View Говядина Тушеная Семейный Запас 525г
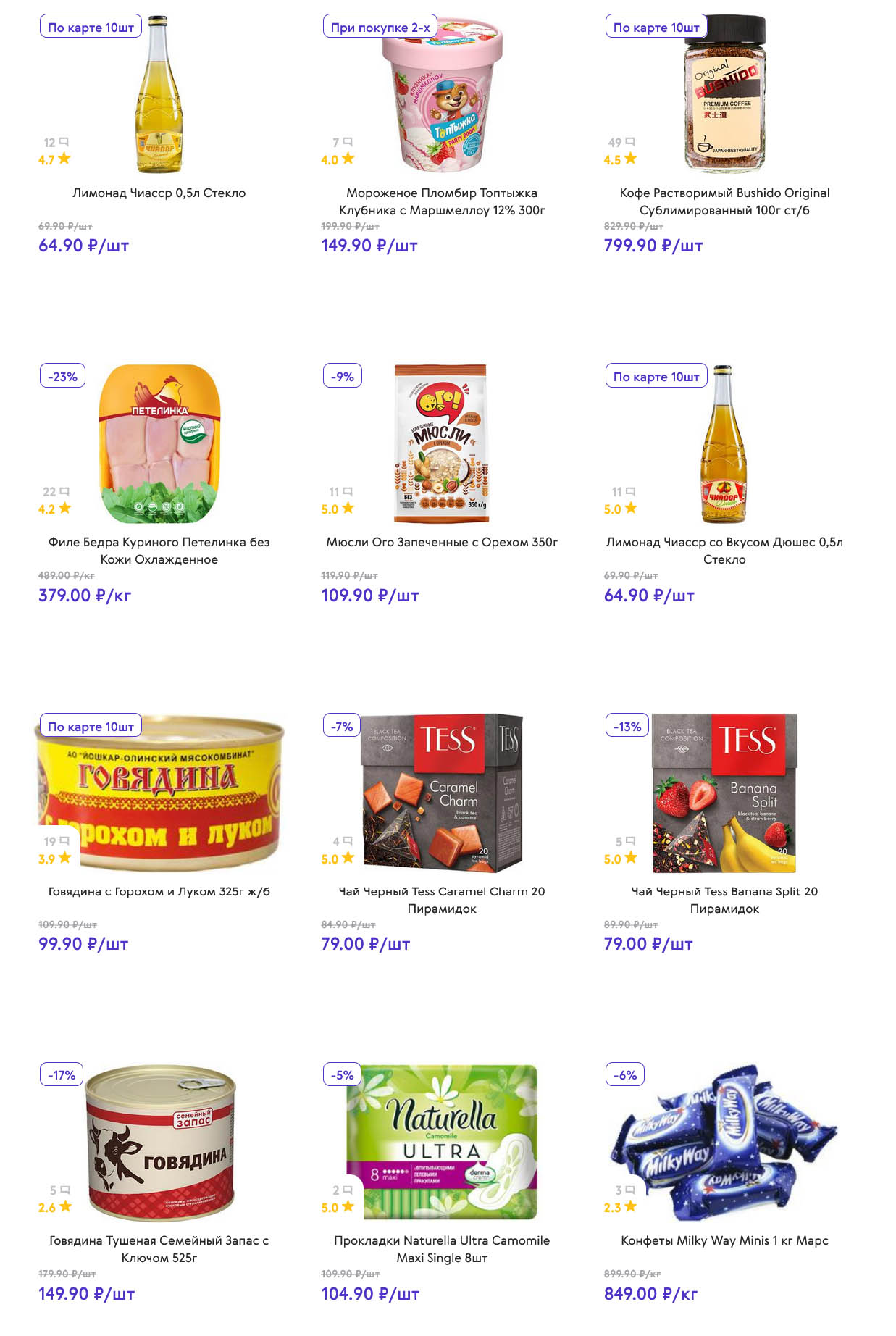Screen dimensions: 896x1336 (x=159, y=1249)
